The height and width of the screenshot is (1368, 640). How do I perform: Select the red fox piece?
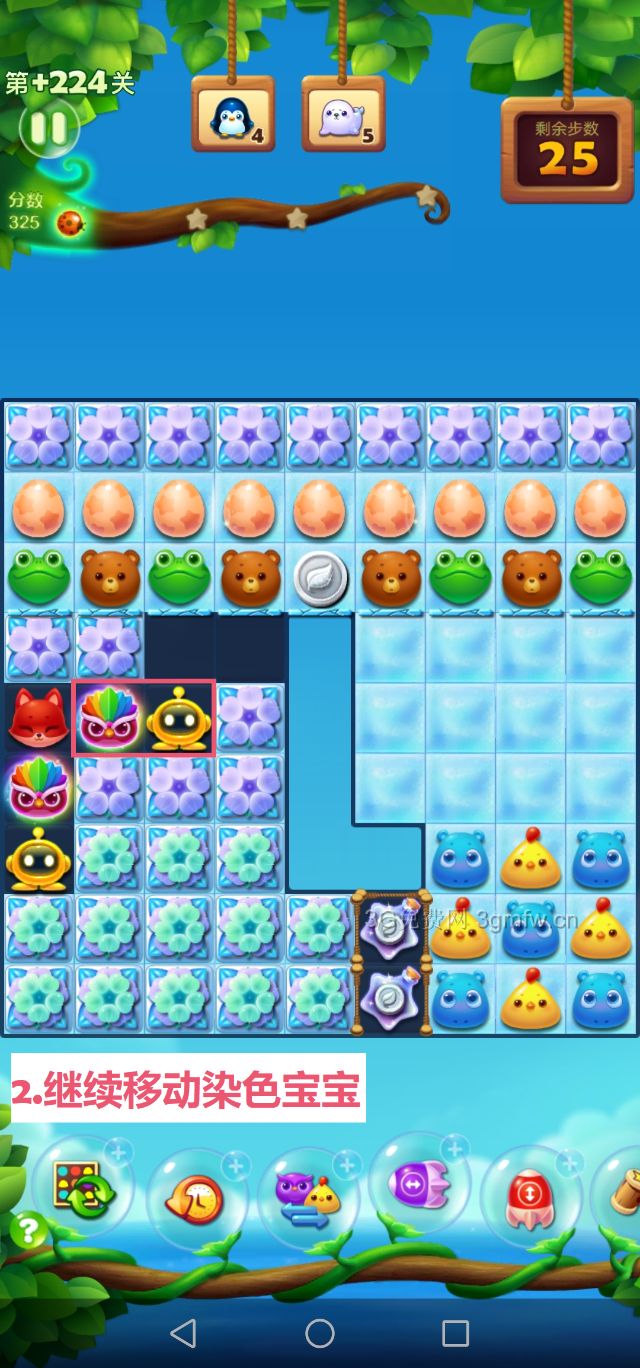[x=38, y=717]
